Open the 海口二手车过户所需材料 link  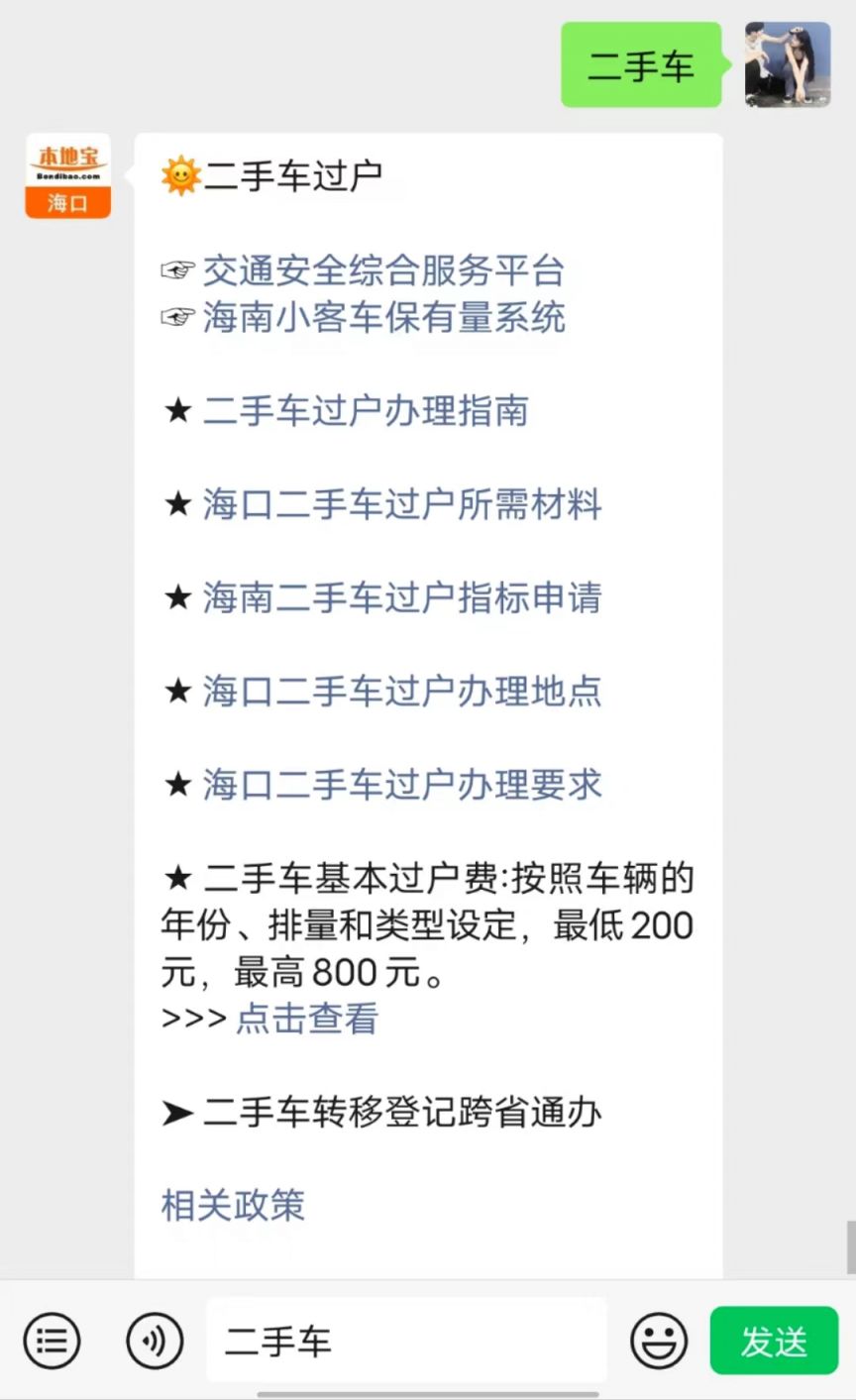pyautogui.click(x=402, y=504)
